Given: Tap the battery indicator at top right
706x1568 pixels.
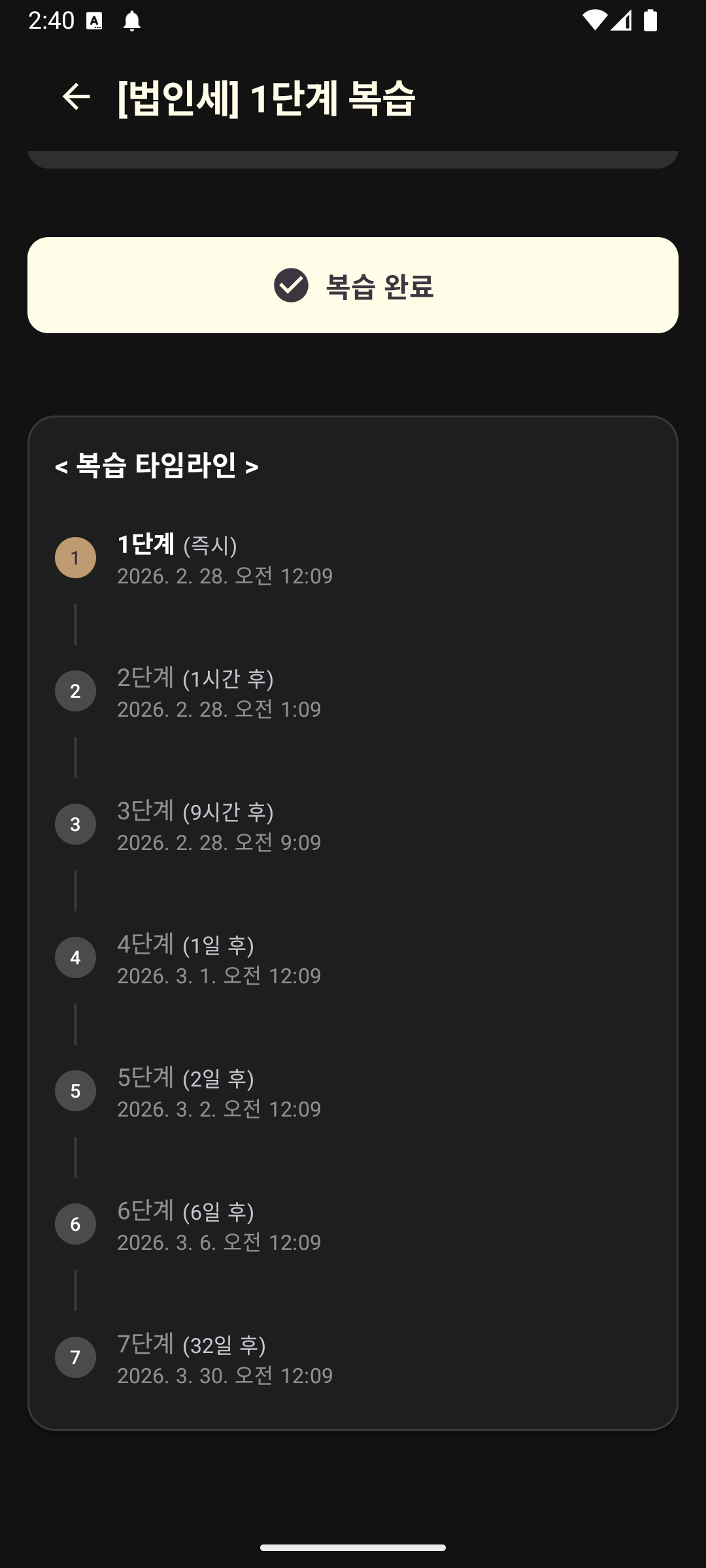Looking at the screenshot, I should pos(650,21).
